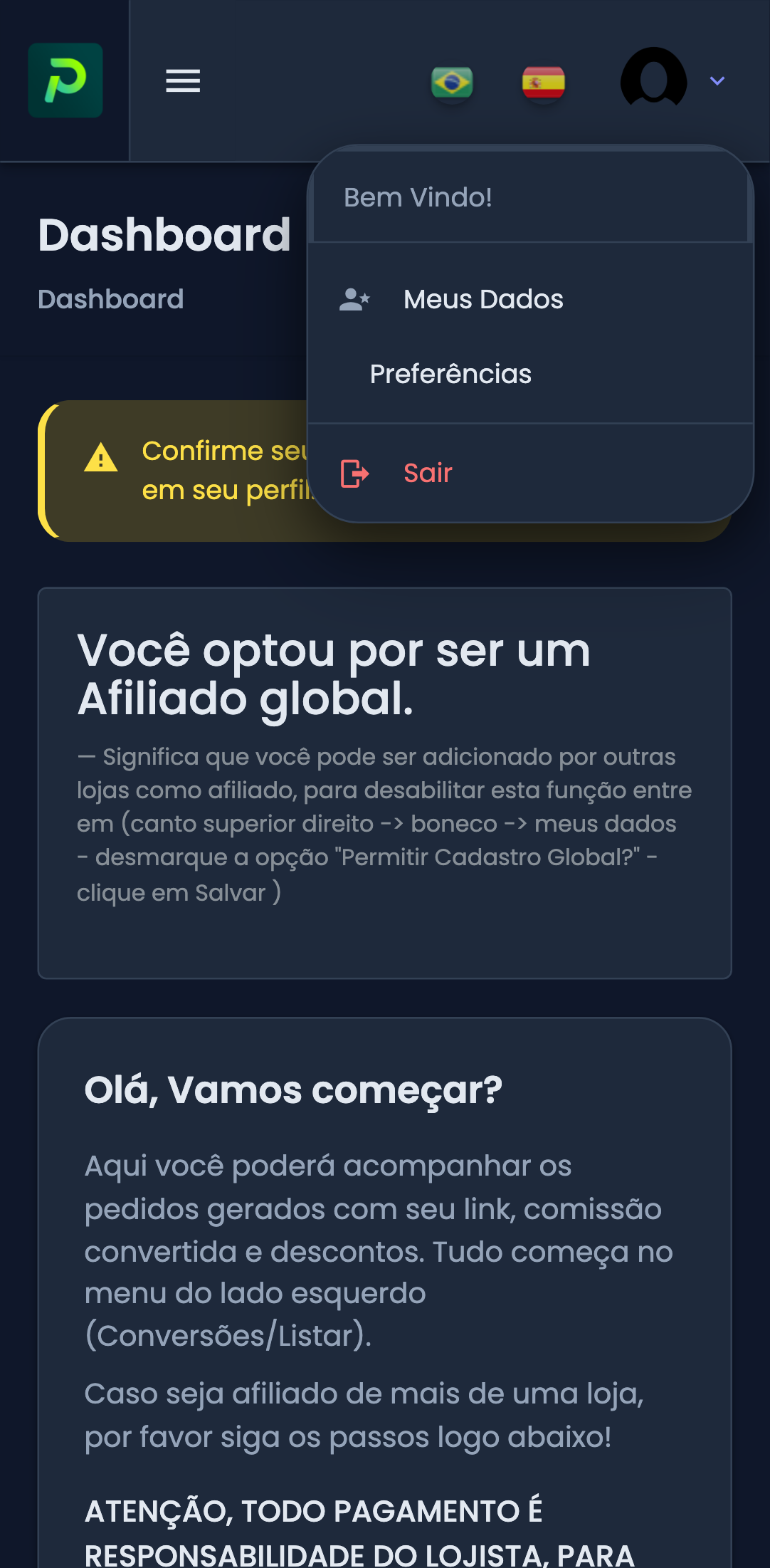Switch language using the Spain flag
770x1568 pixels.
(x=543, y=81)
